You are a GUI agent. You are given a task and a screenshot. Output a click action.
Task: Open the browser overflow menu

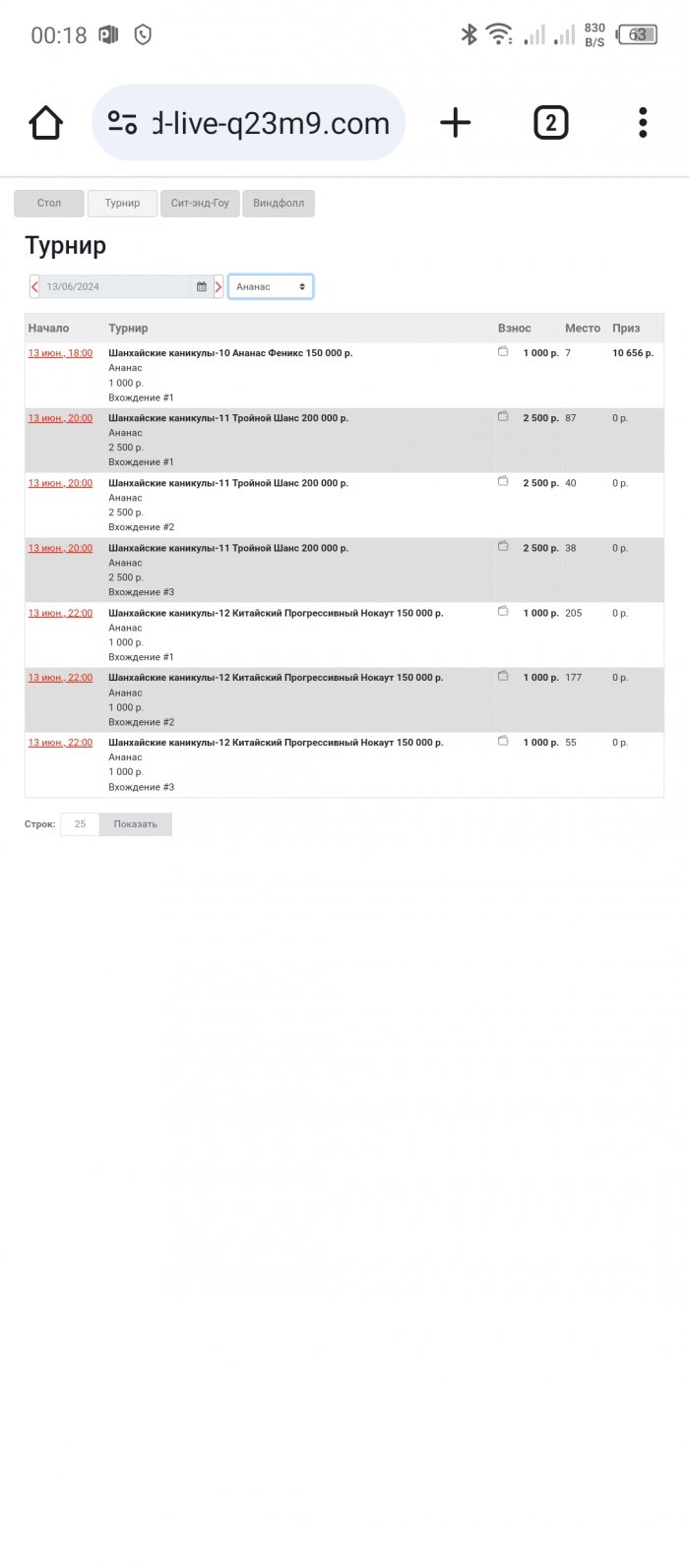coord(643,123)
